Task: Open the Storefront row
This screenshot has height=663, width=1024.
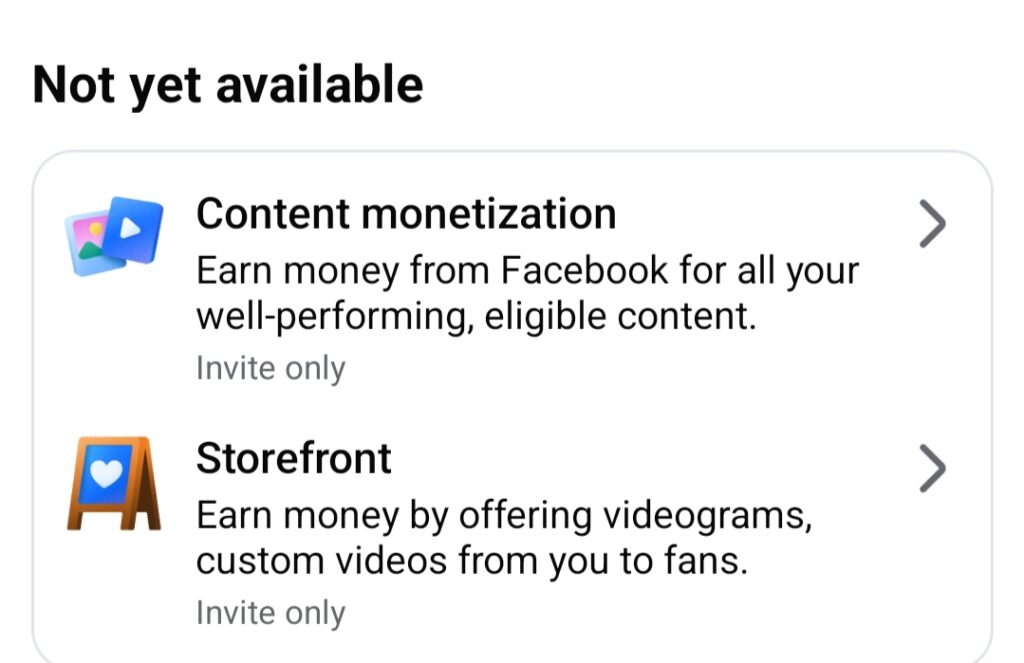Action: coord(510,530)
